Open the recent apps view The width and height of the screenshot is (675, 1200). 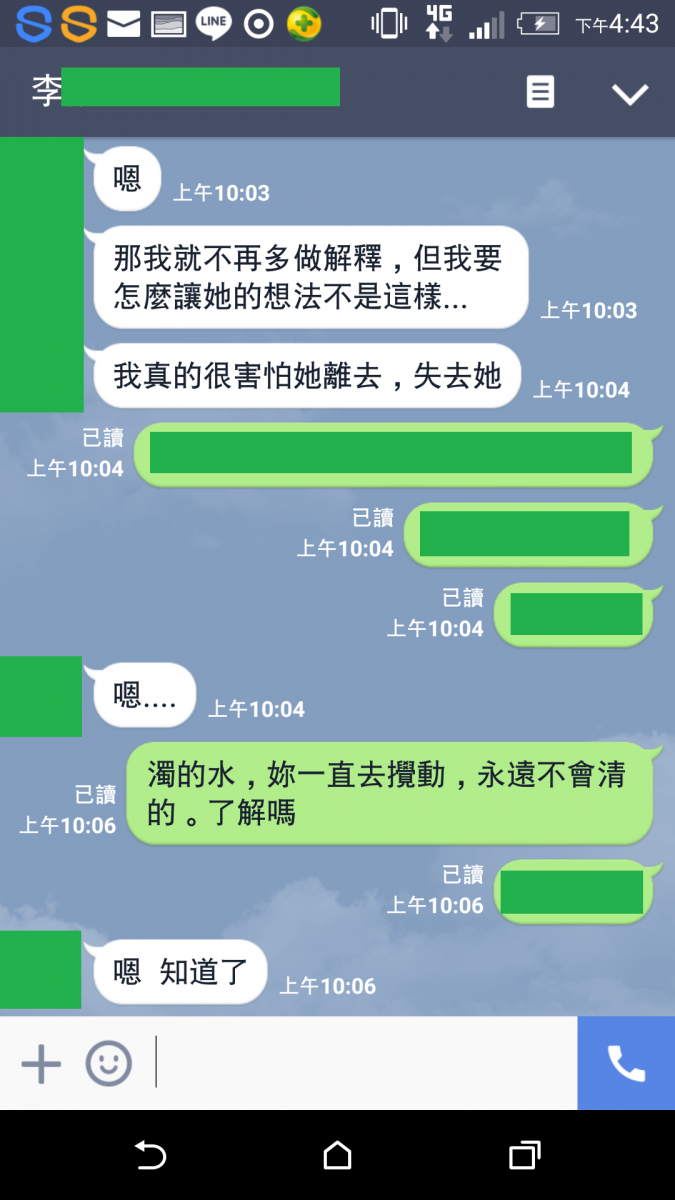tap(524, 1155)
